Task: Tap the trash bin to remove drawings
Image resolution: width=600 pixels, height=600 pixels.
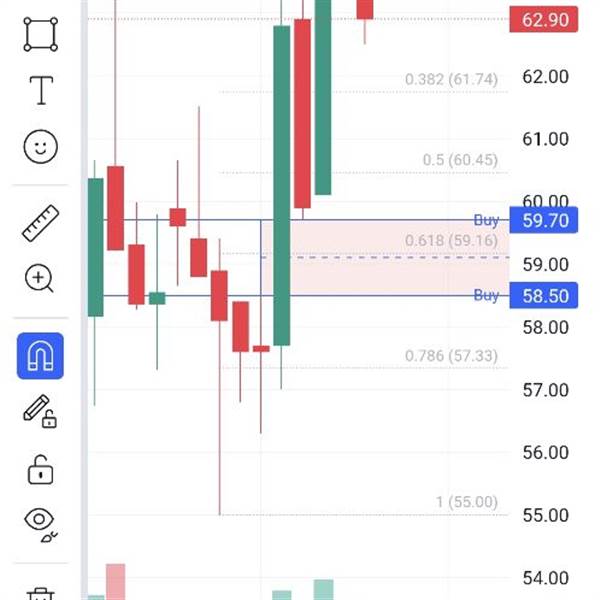Action: coord(41,594)
